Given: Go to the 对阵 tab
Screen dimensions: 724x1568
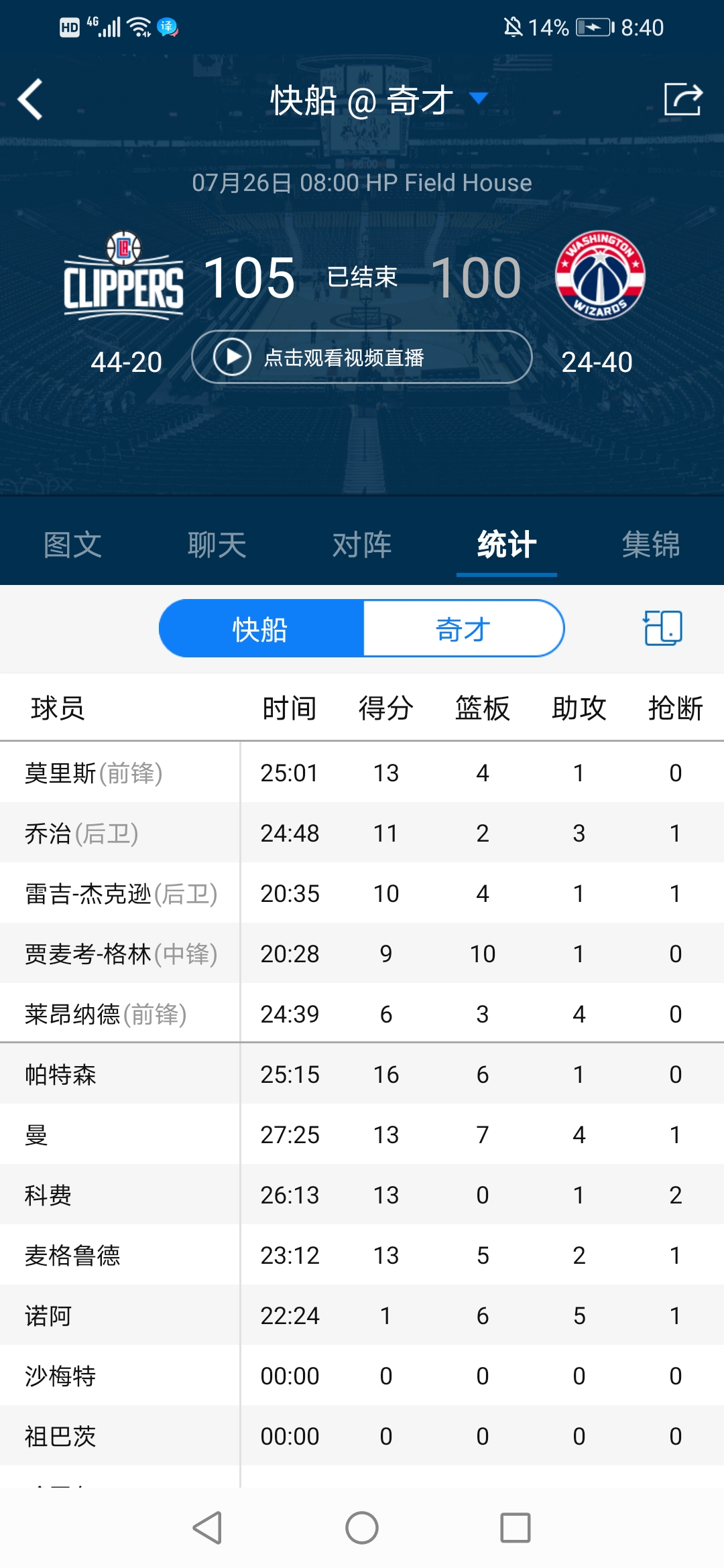Looking at the screenshot, I should tap(362, 544).
